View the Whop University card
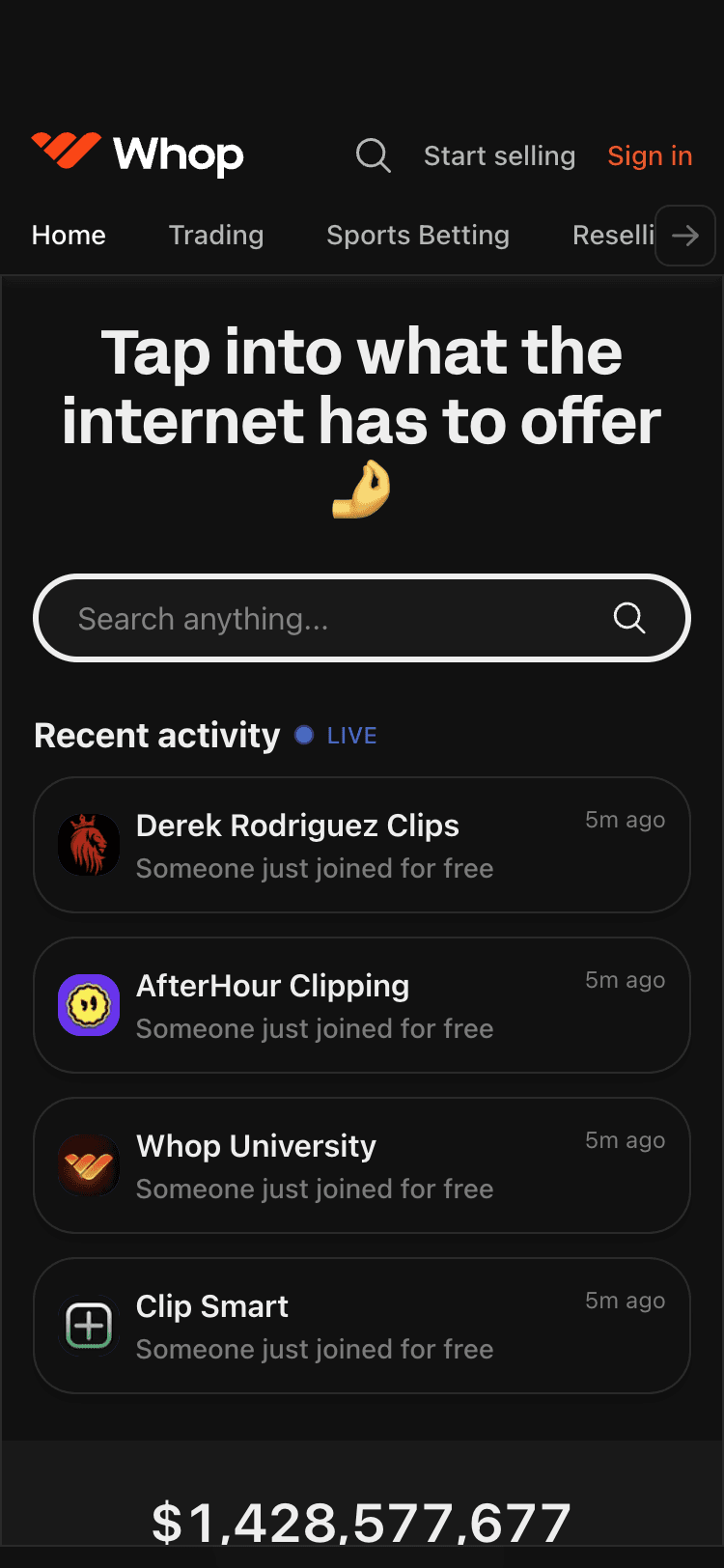The image size is (724, 1568). pos(361,1165)
